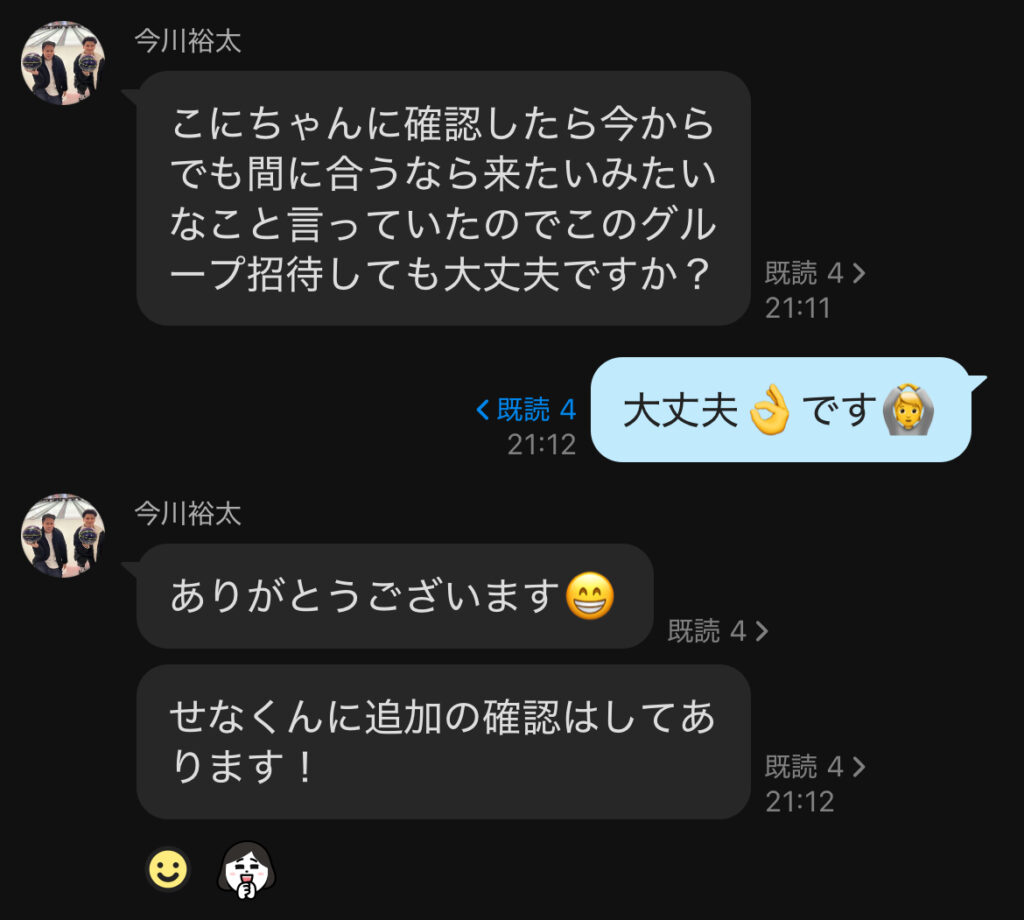This screenshot has width=1024, height=920.
Task: View the 既読 4 read list for the グループ招待 message
Action: pos(814,273)
